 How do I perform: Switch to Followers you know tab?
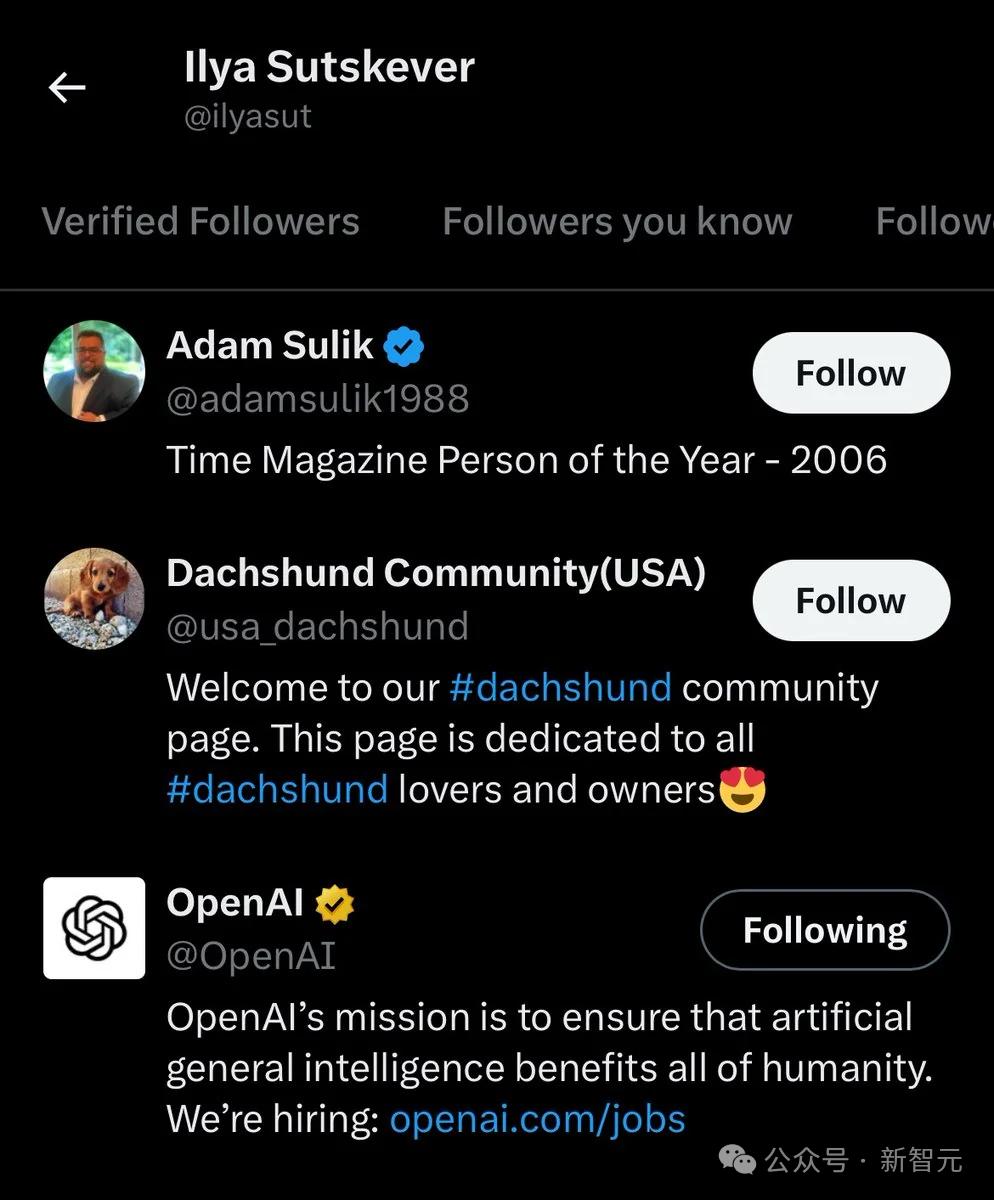pyautogui.click(x=617, y=221)
